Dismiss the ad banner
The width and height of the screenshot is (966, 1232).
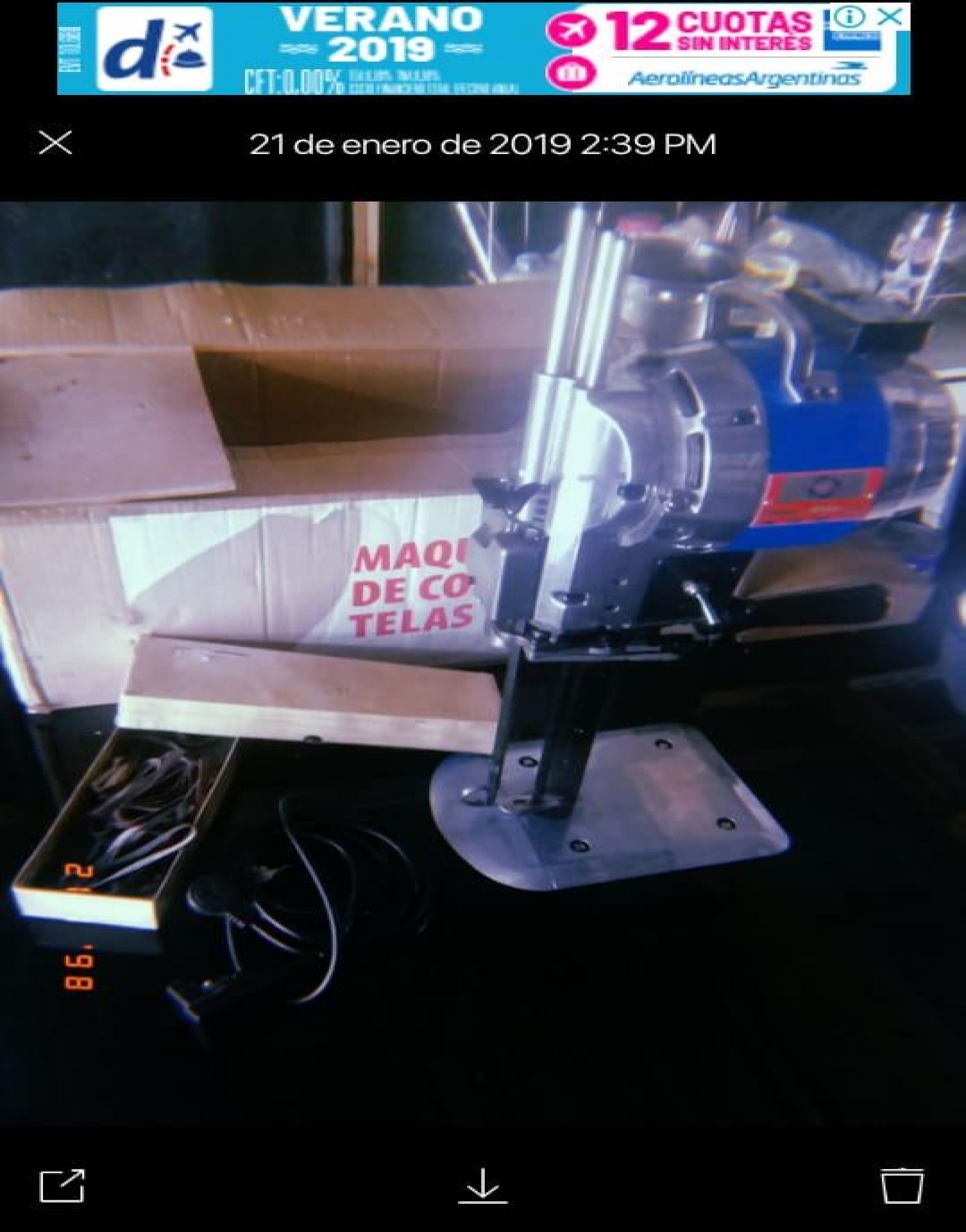tap(890, 17)
